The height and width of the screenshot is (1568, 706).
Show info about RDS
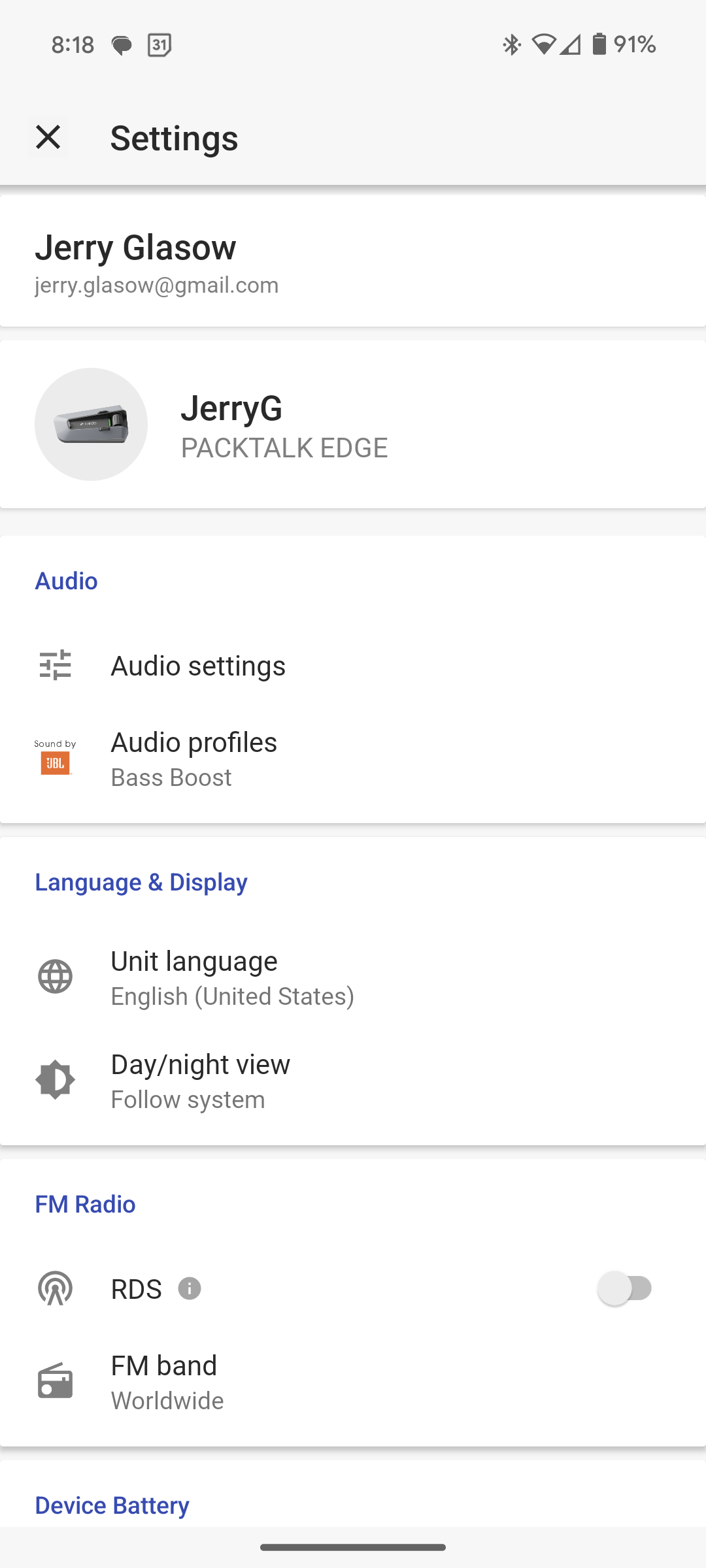point(190,1288)
